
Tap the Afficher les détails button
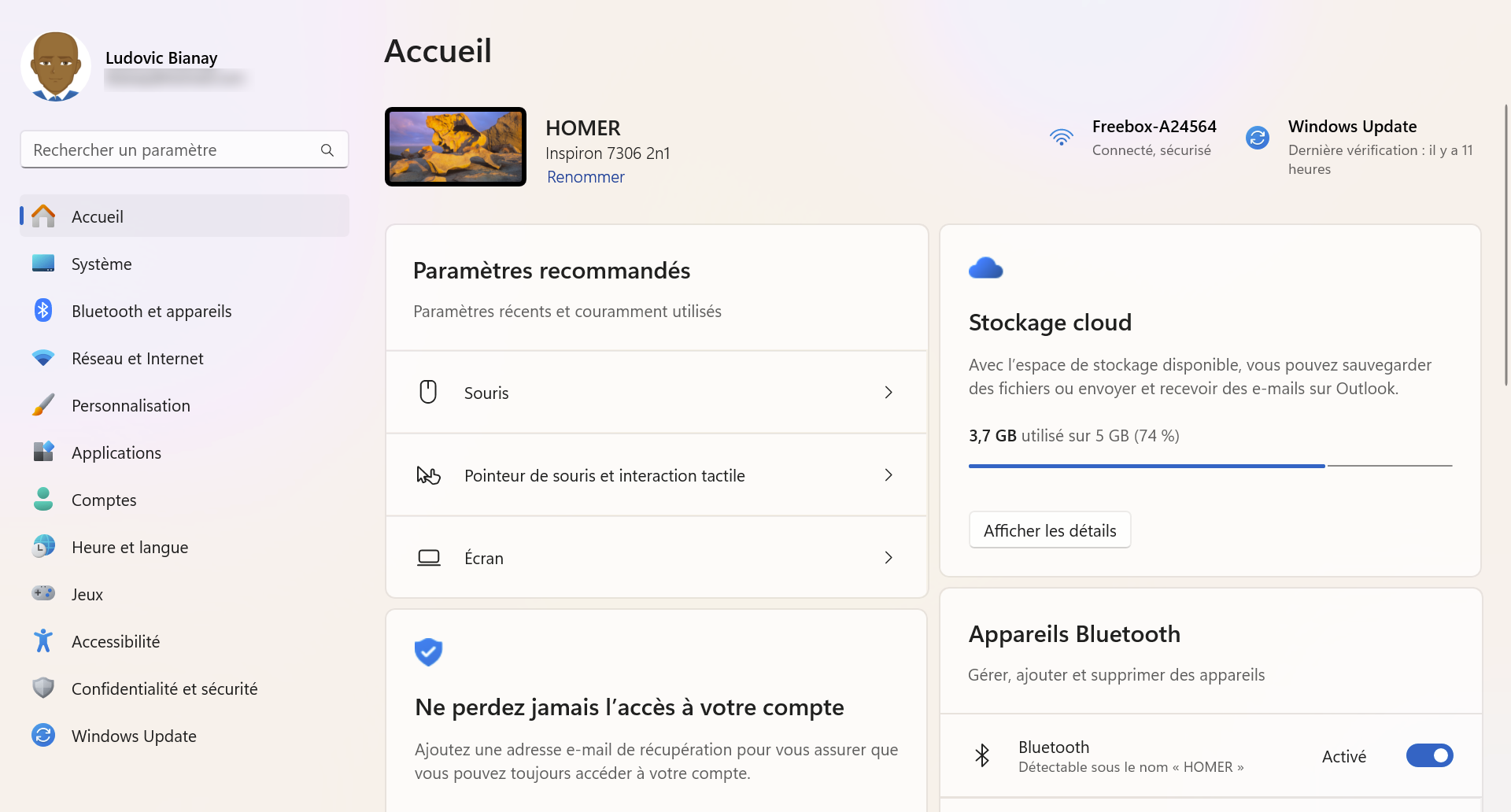1049,530
